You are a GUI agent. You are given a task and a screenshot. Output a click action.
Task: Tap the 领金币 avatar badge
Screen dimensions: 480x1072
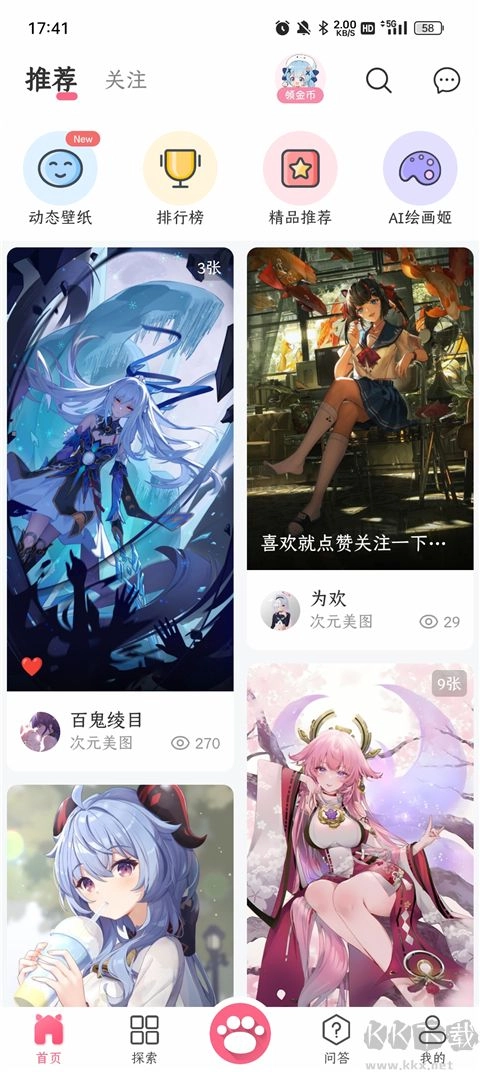300,79
